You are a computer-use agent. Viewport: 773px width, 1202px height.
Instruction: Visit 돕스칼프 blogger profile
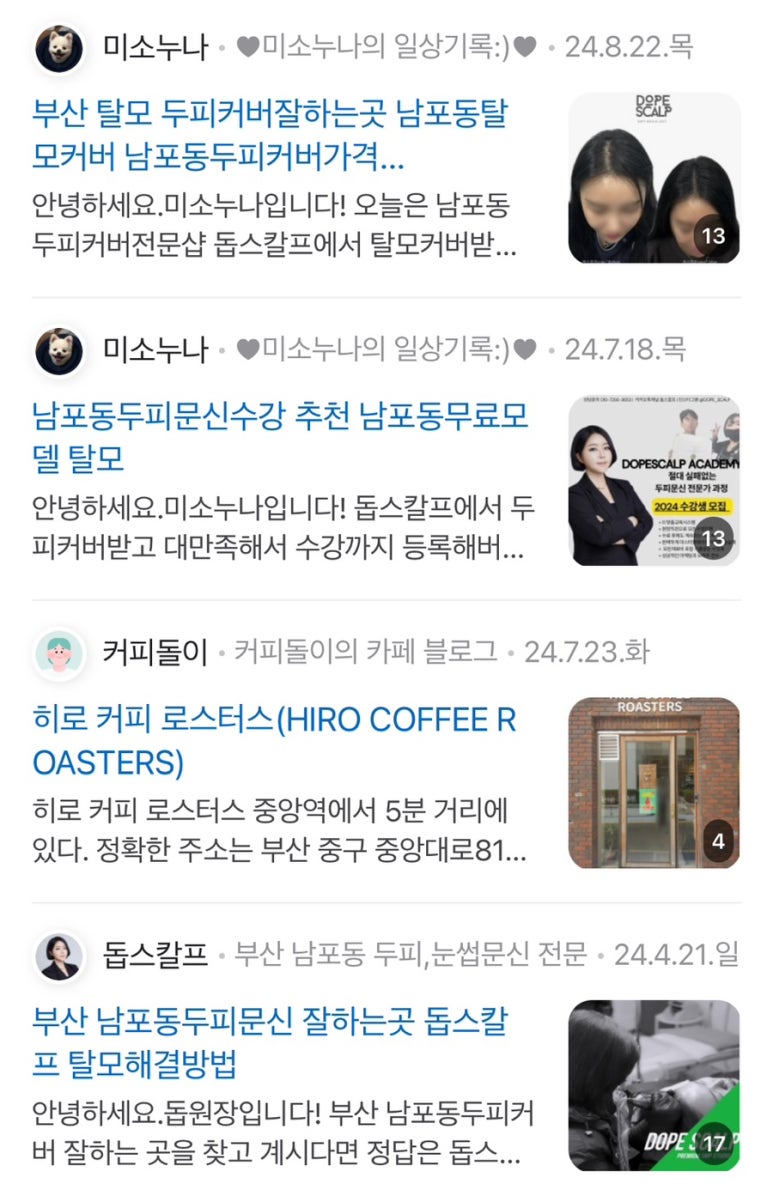pos(155,955)
